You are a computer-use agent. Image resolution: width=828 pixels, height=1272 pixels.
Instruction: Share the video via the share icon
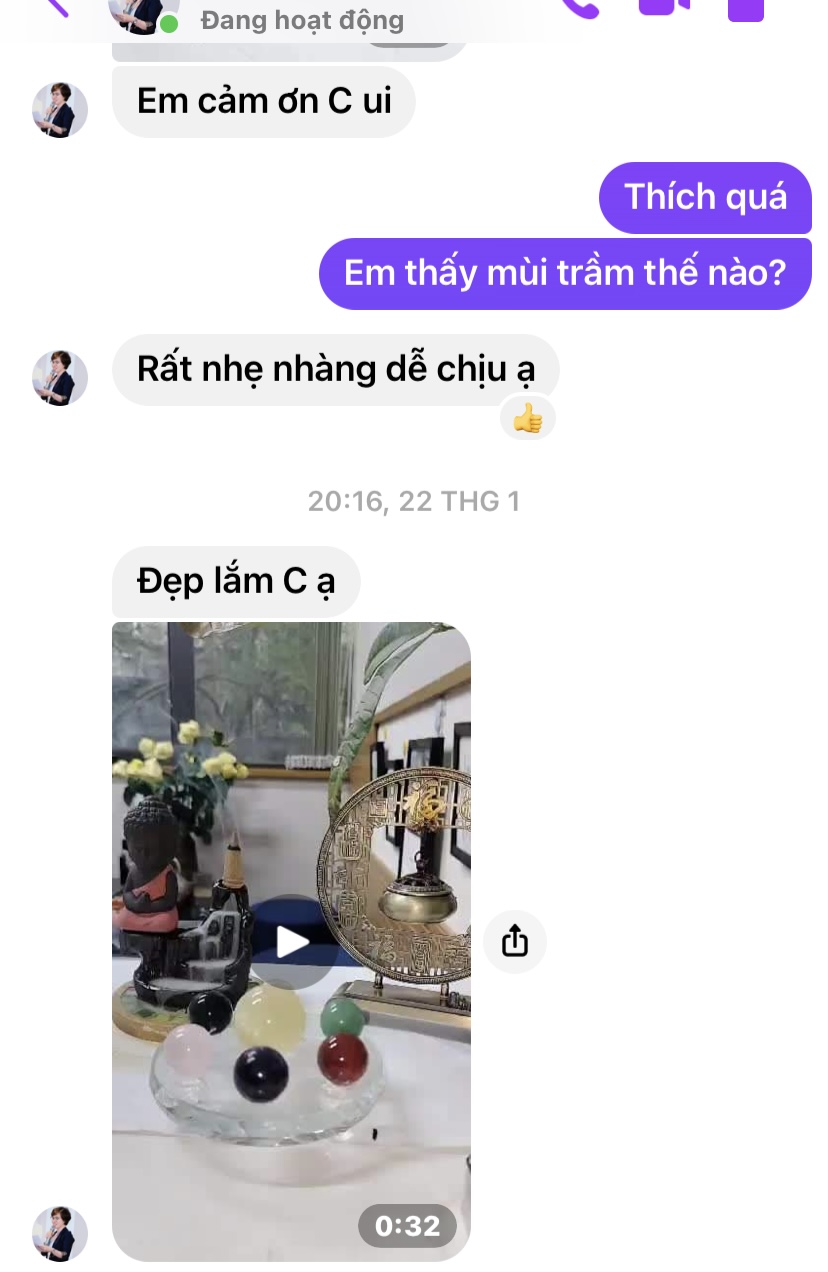514,941
